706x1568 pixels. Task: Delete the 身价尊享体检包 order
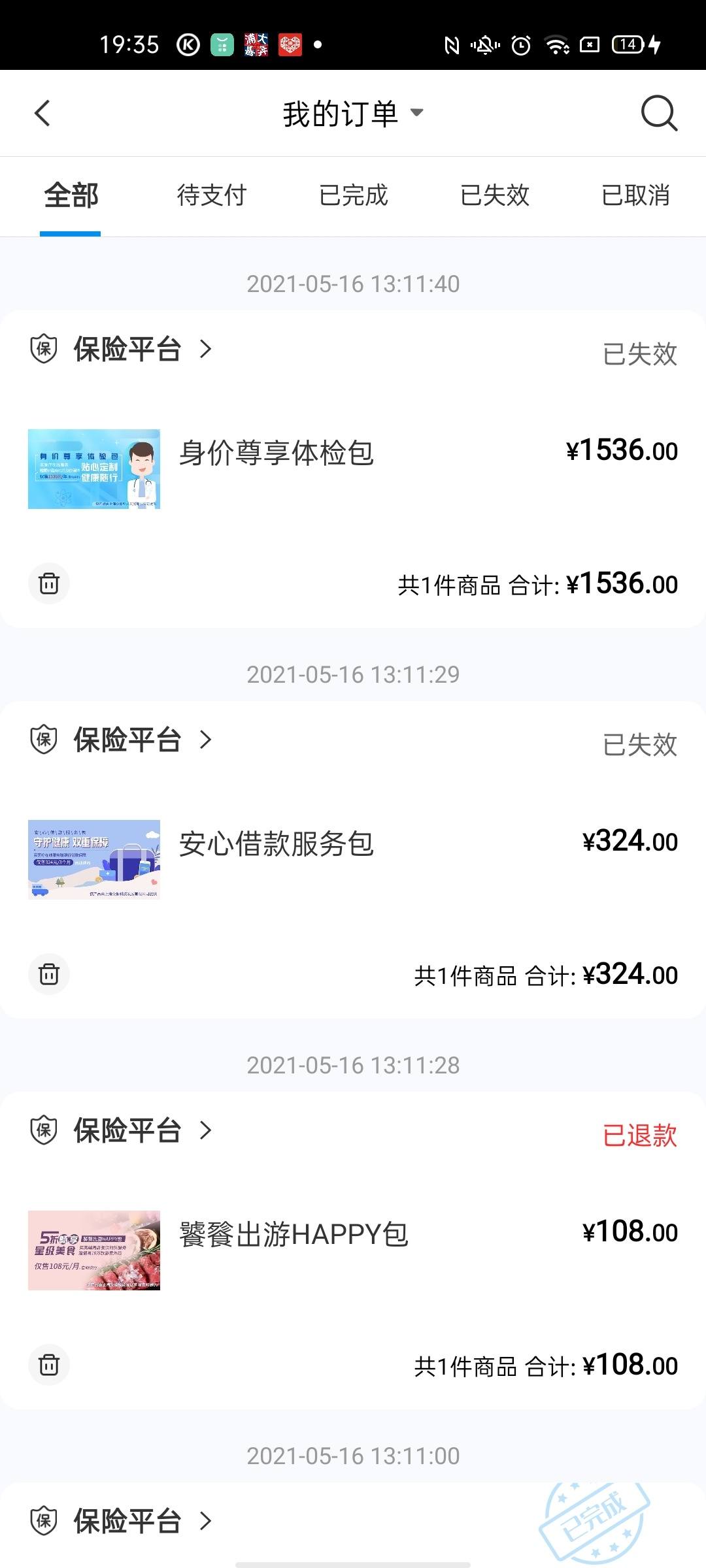tap(49, 583)
